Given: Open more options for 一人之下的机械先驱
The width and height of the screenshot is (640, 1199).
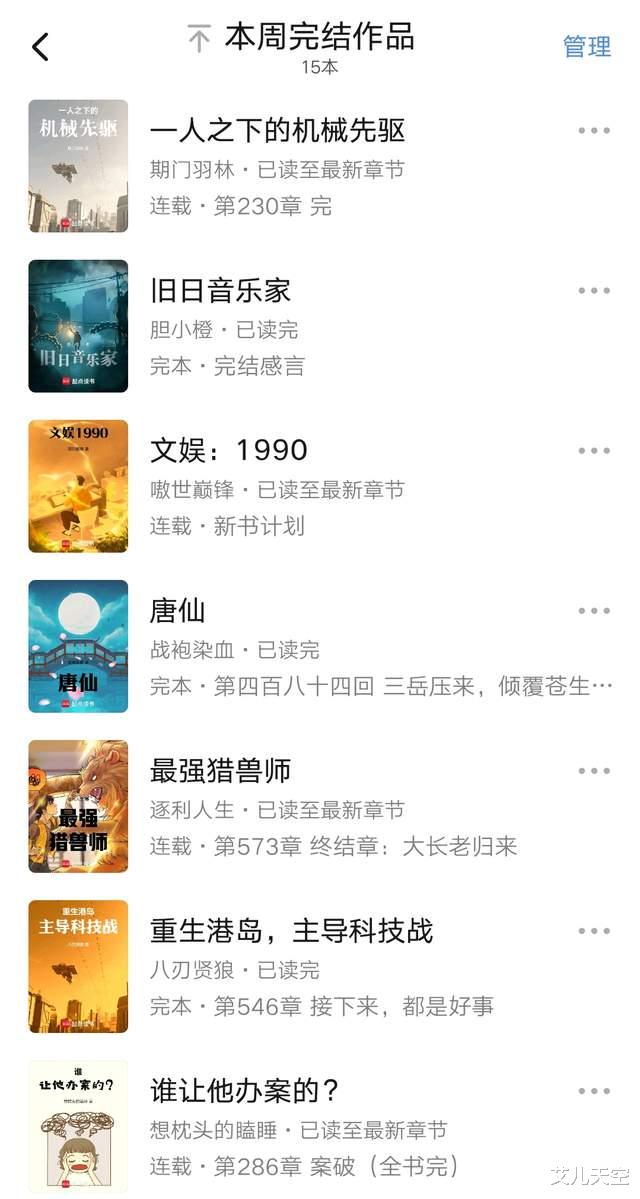Looking at the screenshot, I should click(x=594, y=131).
